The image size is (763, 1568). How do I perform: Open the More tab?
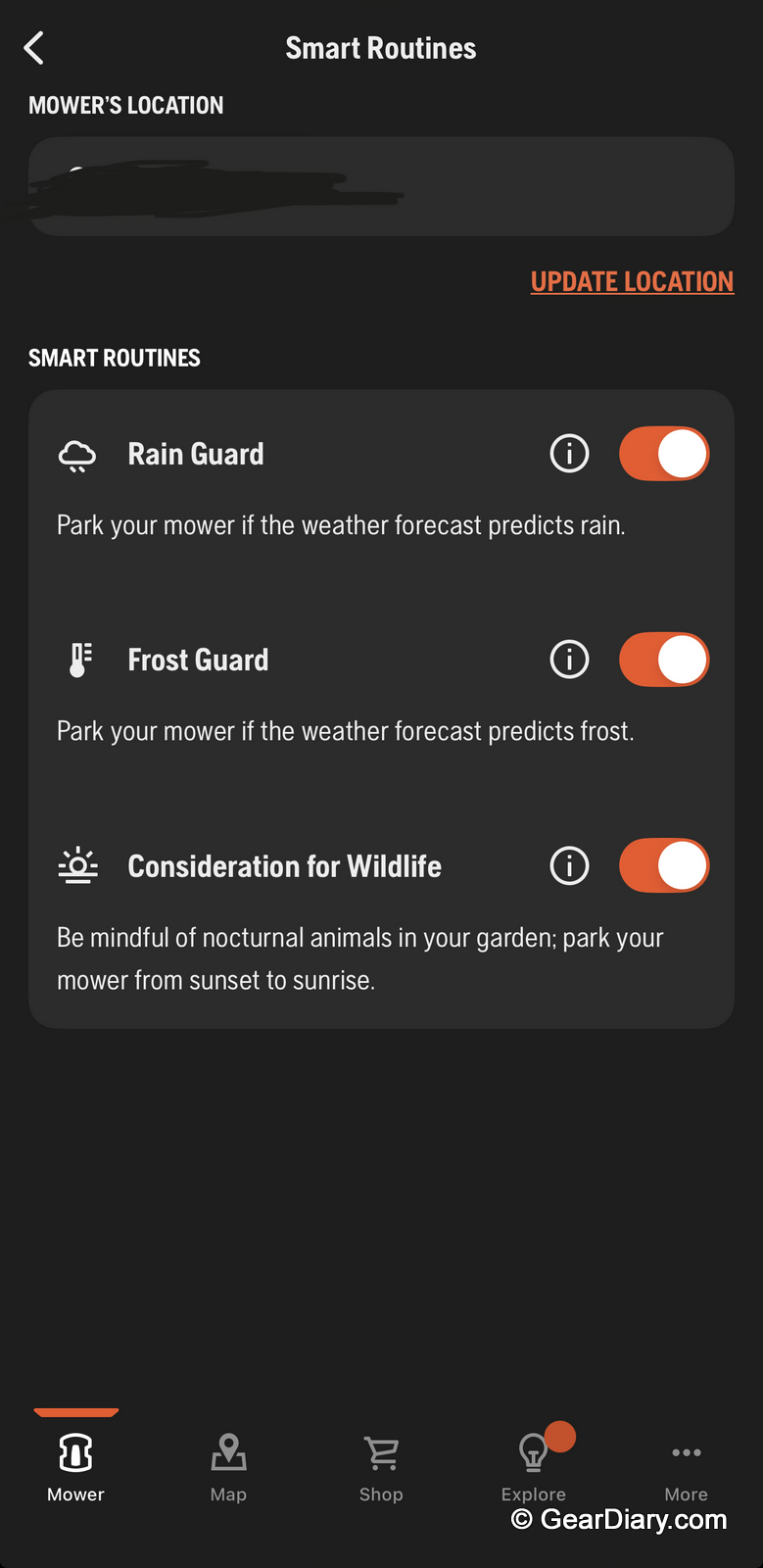click(x=686, y=1467)
